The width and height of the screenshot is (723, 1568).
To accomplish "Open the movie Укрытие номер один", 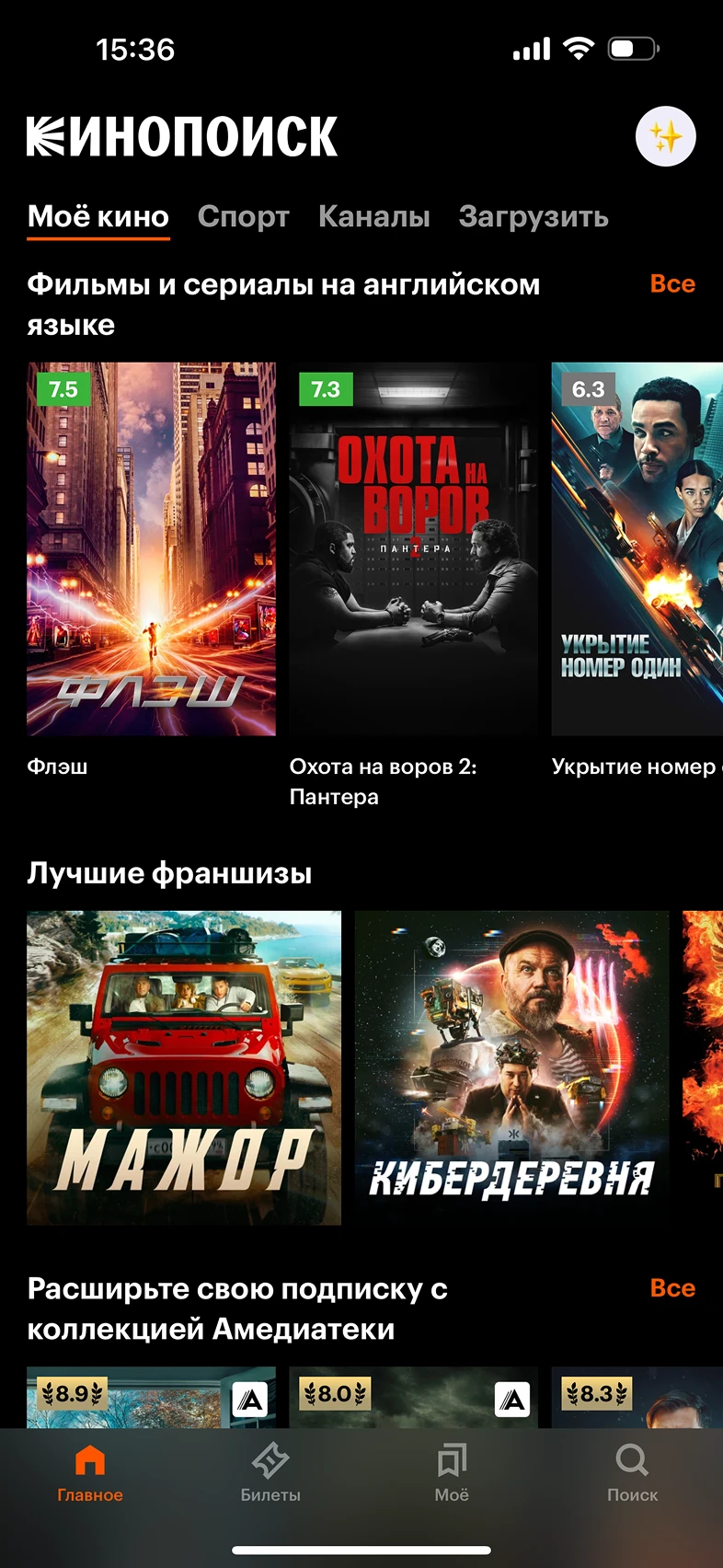I will coord(637,548).
